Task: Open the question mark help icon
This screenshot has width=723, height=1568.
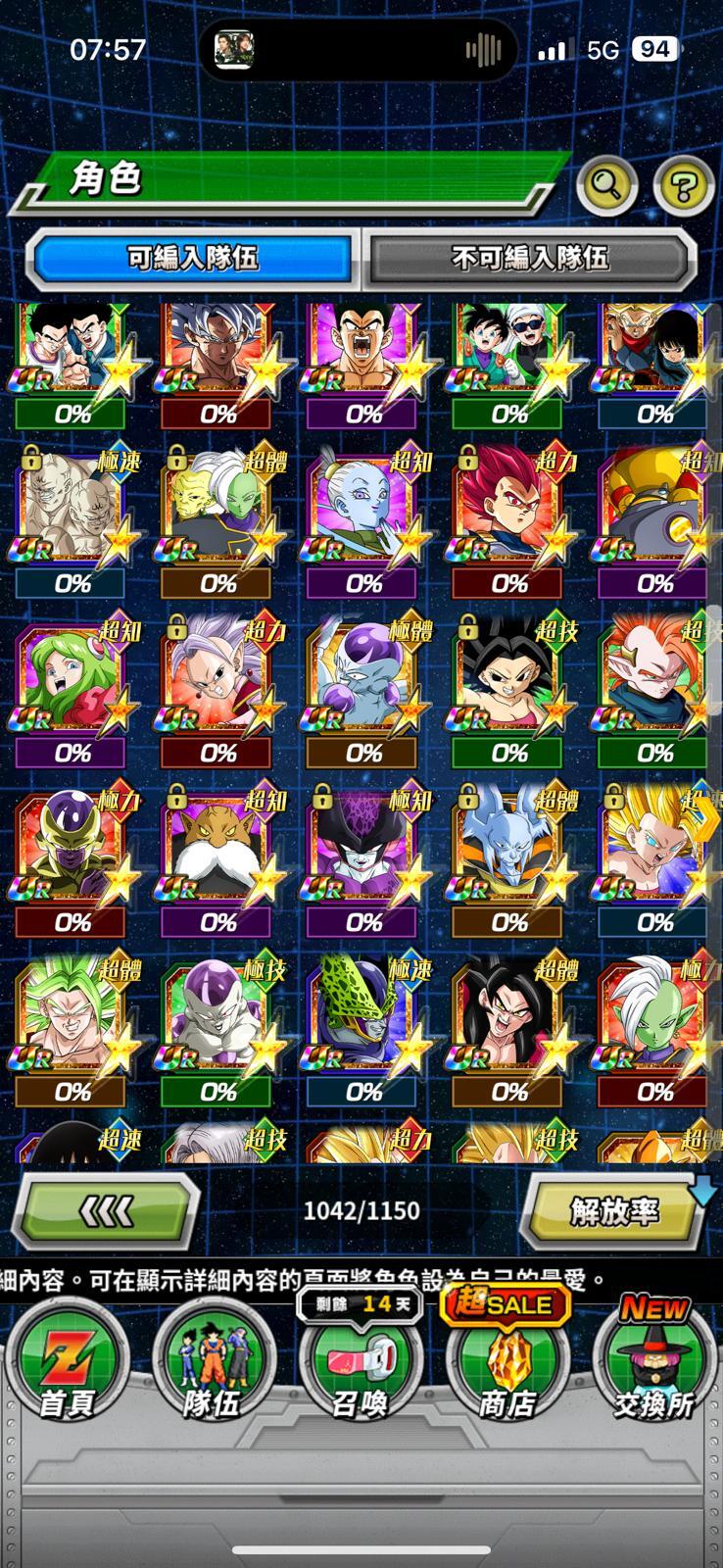Action: [x=682, y=184]
